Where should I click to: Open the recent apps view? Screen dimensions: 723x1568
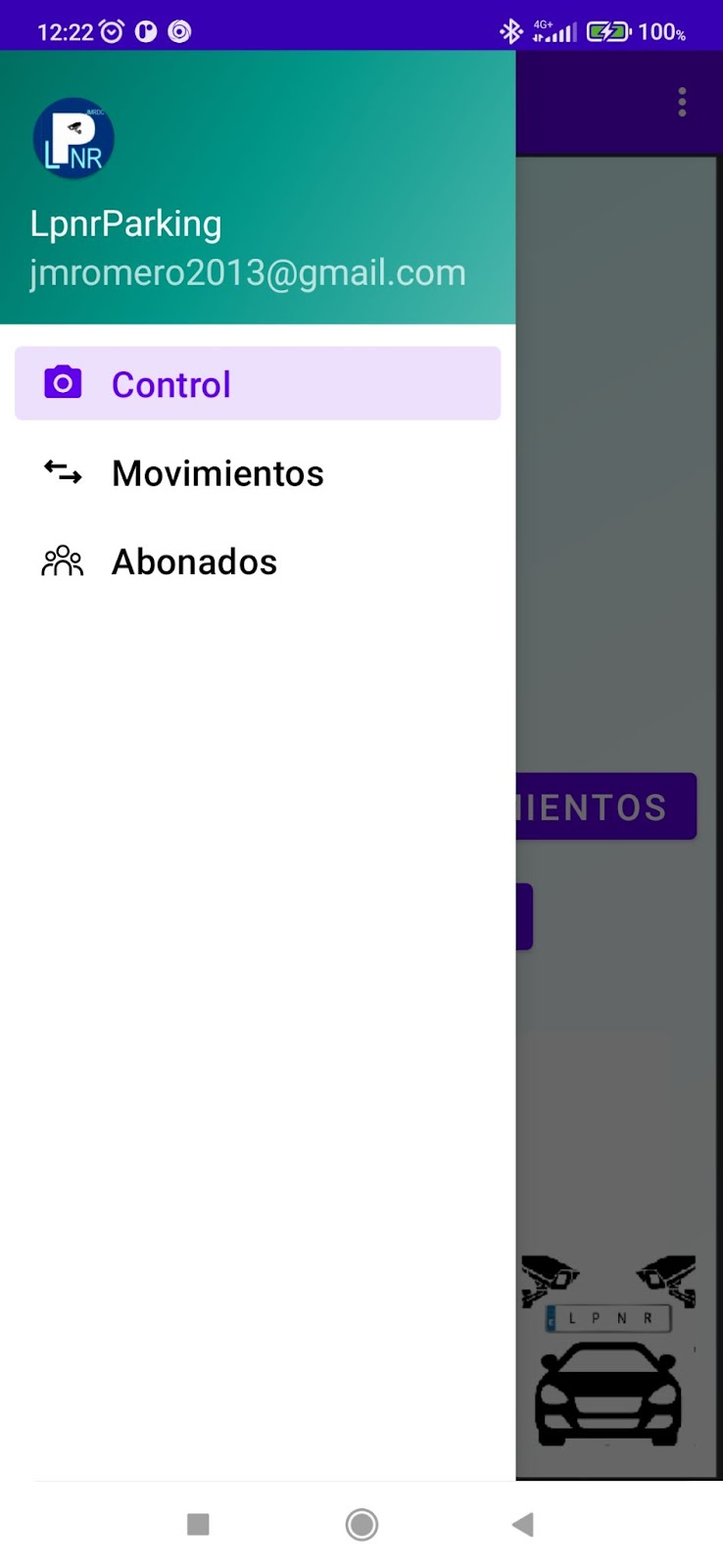click(198, 1524)
